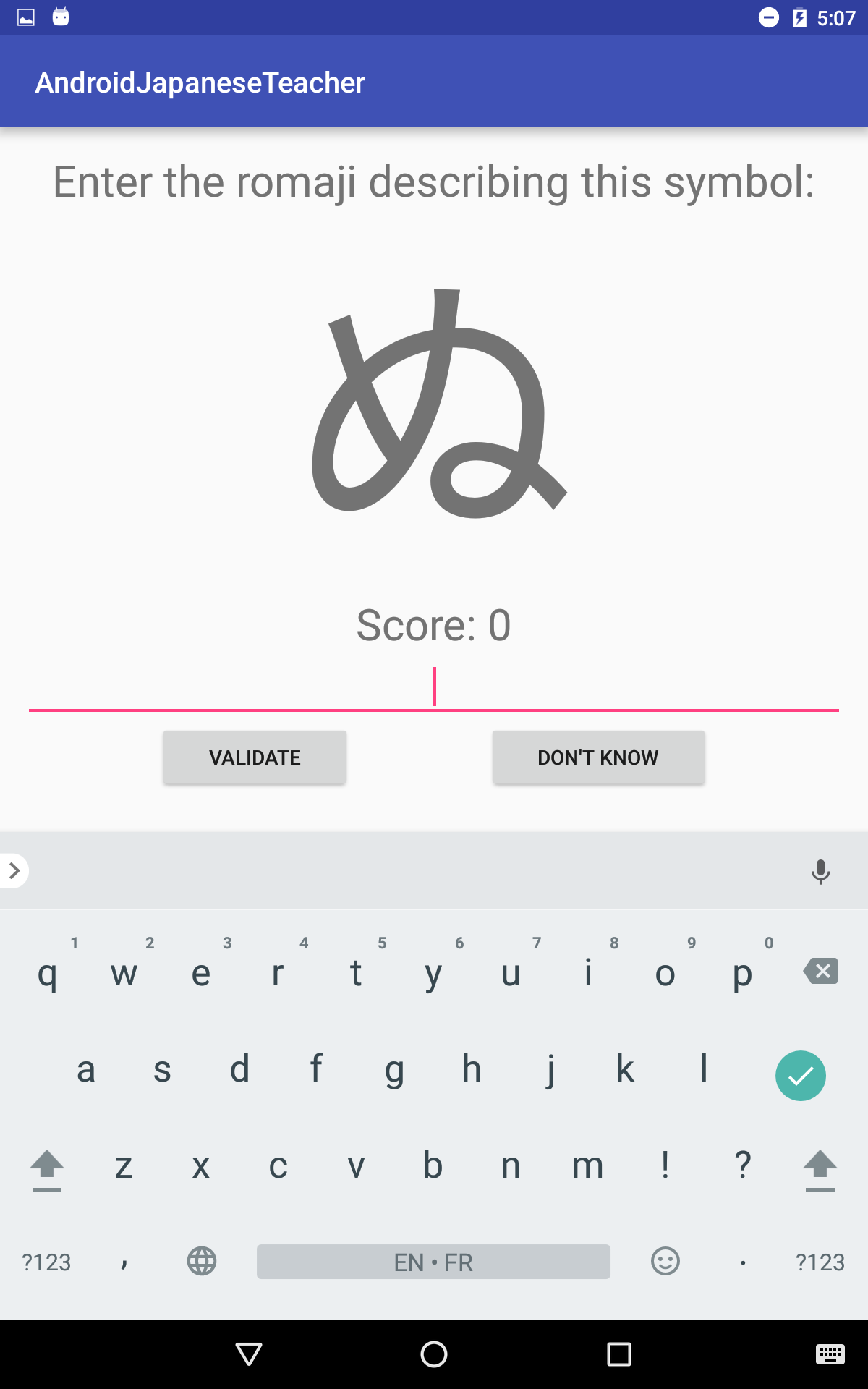Focus the romaji answer text field
This screenshot has width=868, height=1389.
pos(434,689)
